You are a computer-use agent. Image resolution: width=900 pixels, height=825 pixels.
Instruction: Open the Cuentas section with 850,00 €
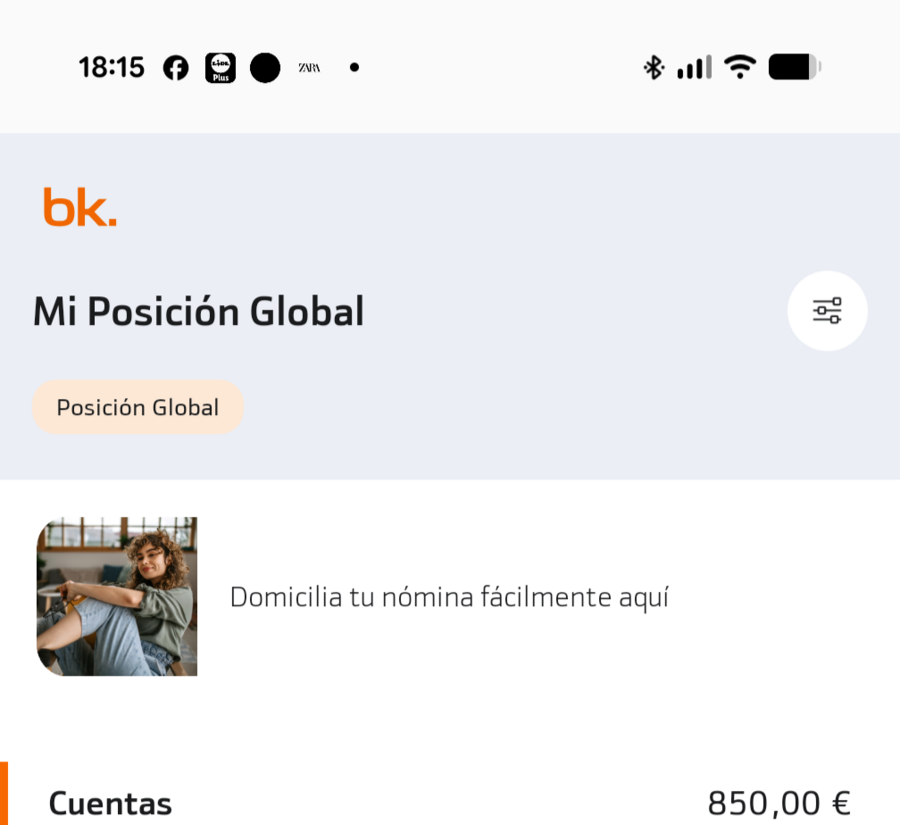tap(450, 801)
